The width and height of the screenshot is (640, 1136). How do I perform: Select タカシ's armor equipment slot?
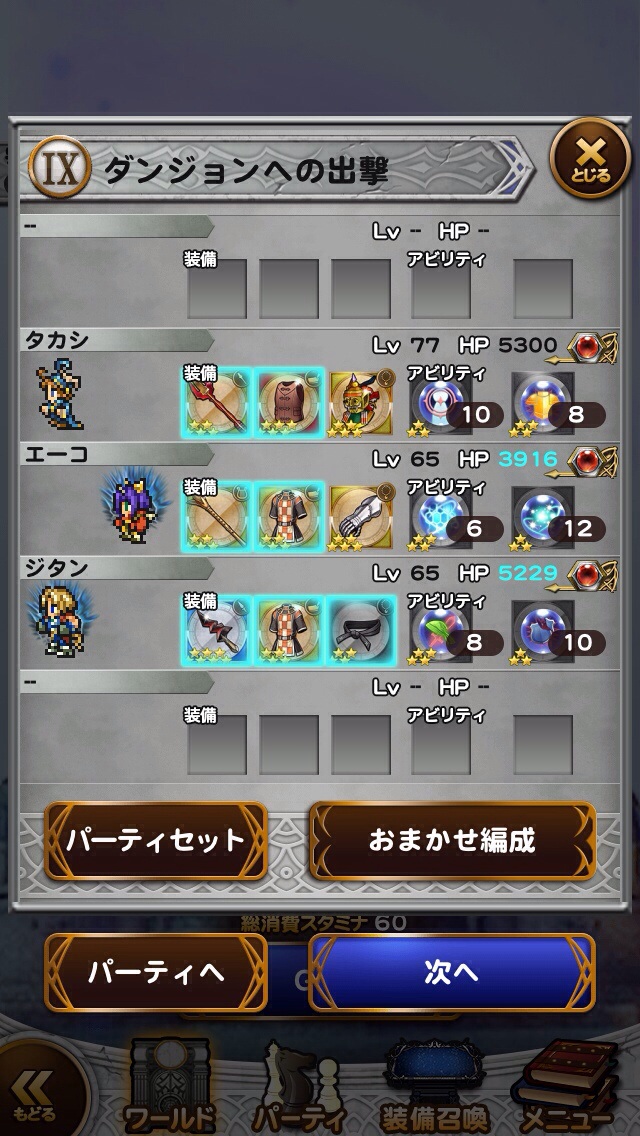pos(289,403)
